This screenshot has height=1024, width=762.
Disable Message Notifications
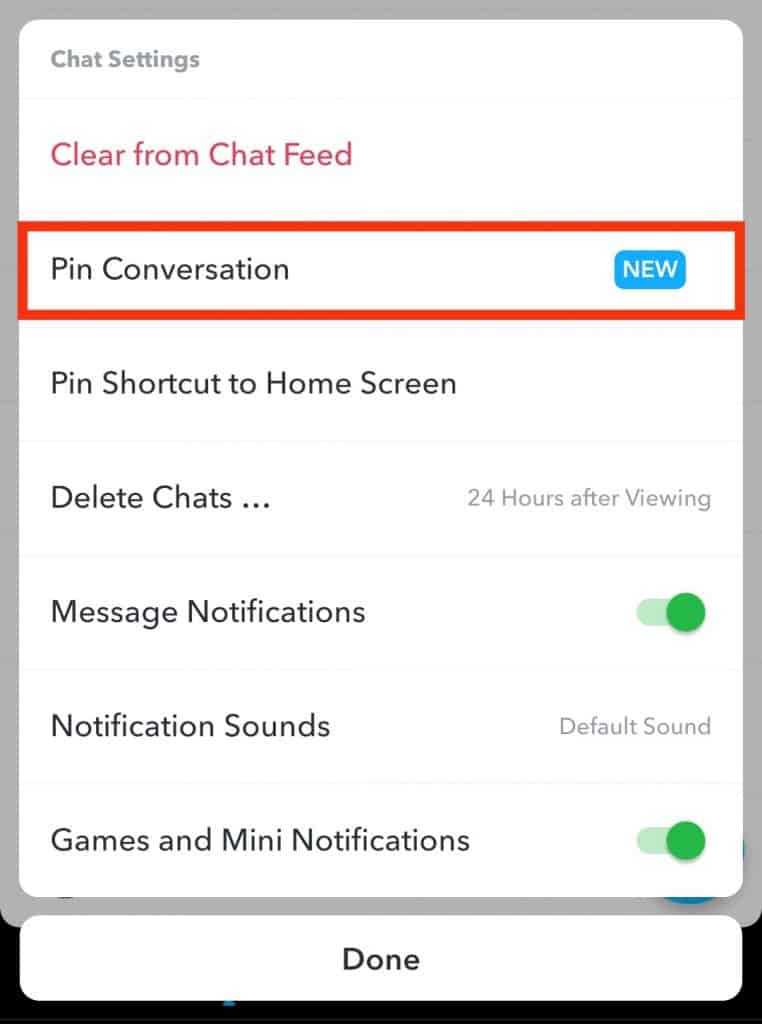click(x=672, y=612)
